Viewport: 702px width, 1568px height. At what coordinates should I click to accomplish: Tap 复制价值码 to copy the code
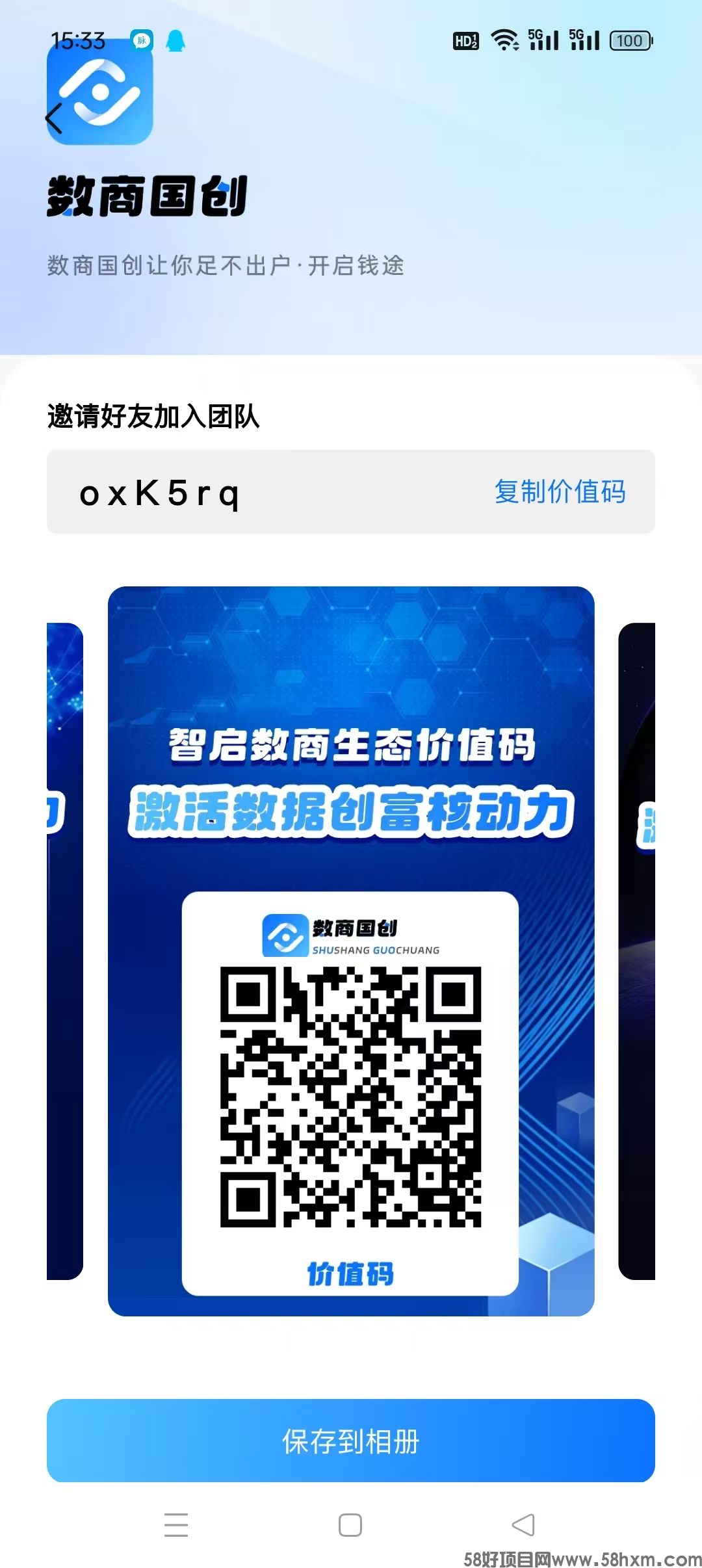[560, 491]
